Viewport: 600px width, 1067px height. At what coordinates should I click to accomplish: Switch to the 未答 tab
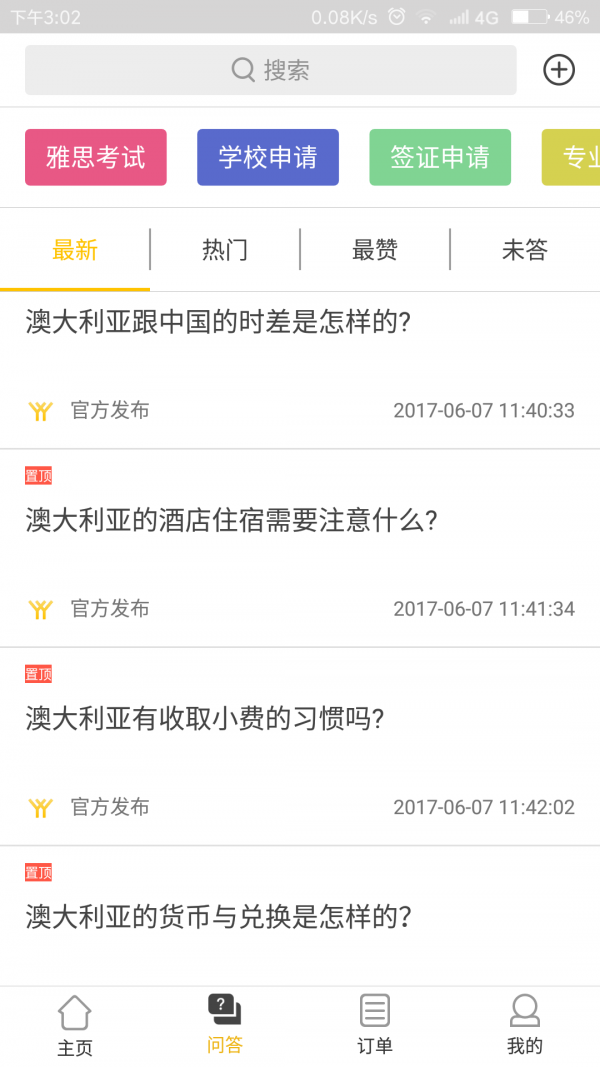pyautogui.click(x=525, y=250)
